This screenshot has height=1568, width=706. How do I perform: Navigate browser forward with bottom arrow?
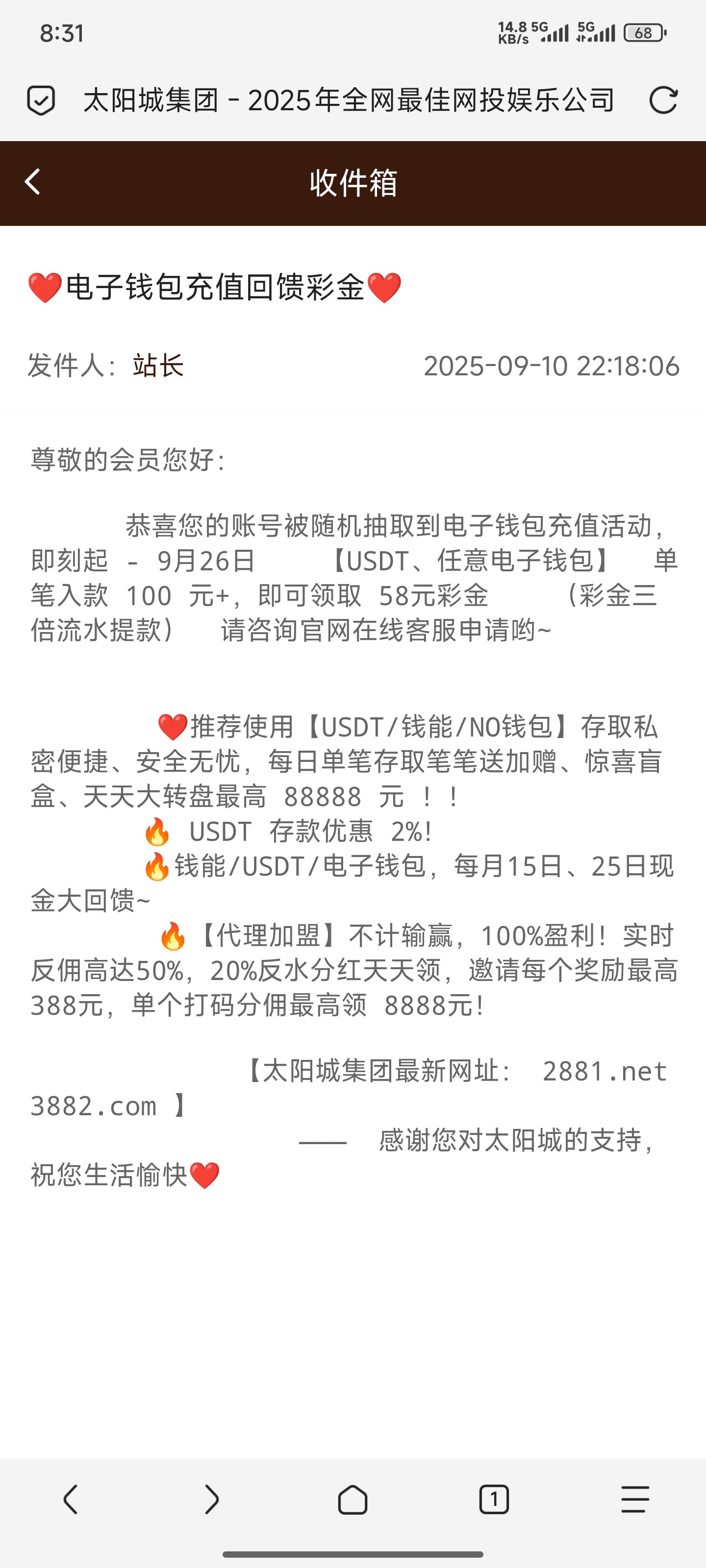pyautogui.click(x=211, y=1498)
